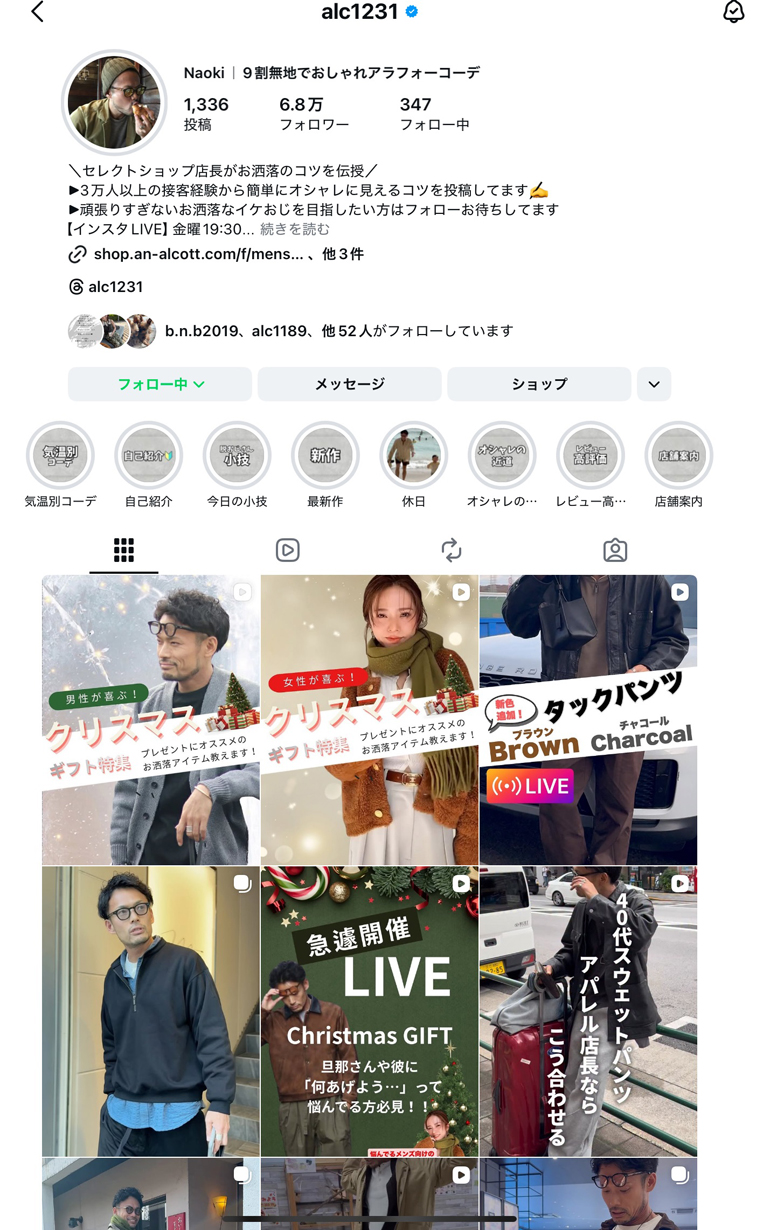
Task: Expand the bio with 続きを読む
Action: point(295,229)
